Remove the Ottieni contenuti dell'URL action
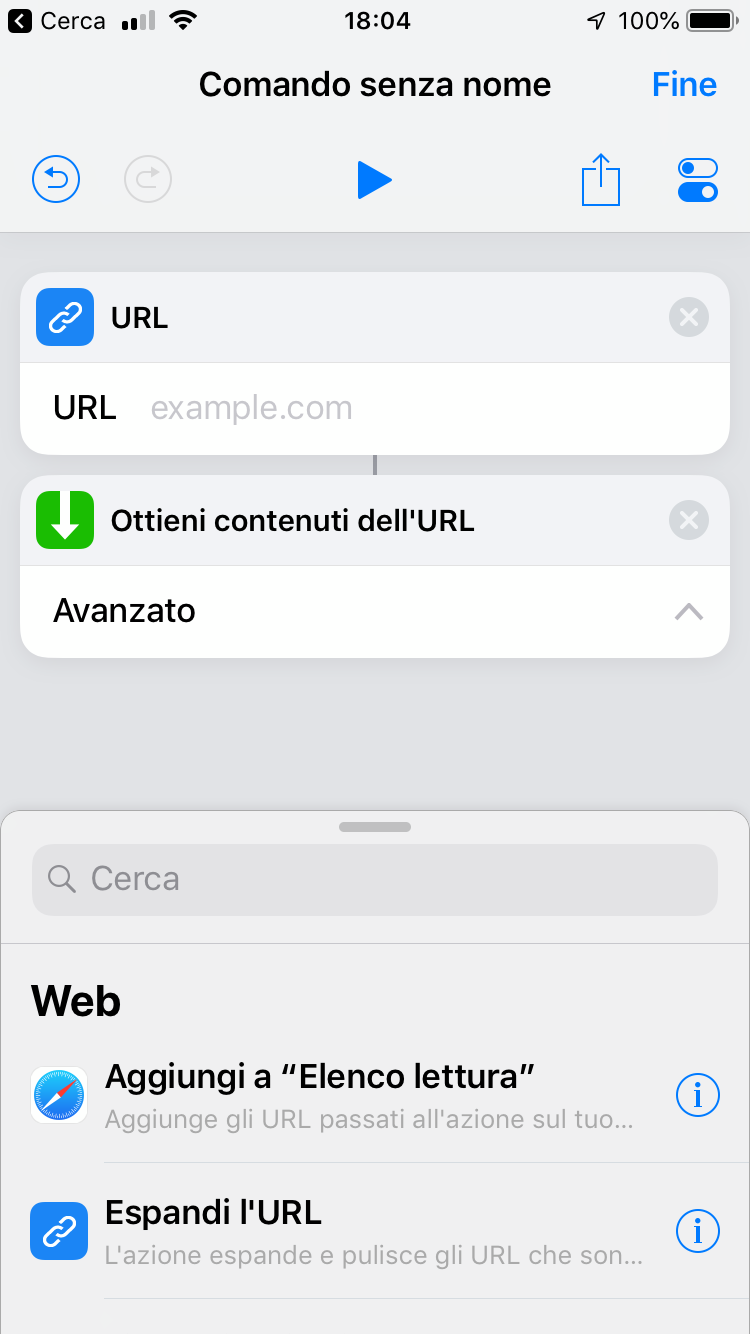The height and width of the screenshot is (1334, 750). [x=689, y=520]
